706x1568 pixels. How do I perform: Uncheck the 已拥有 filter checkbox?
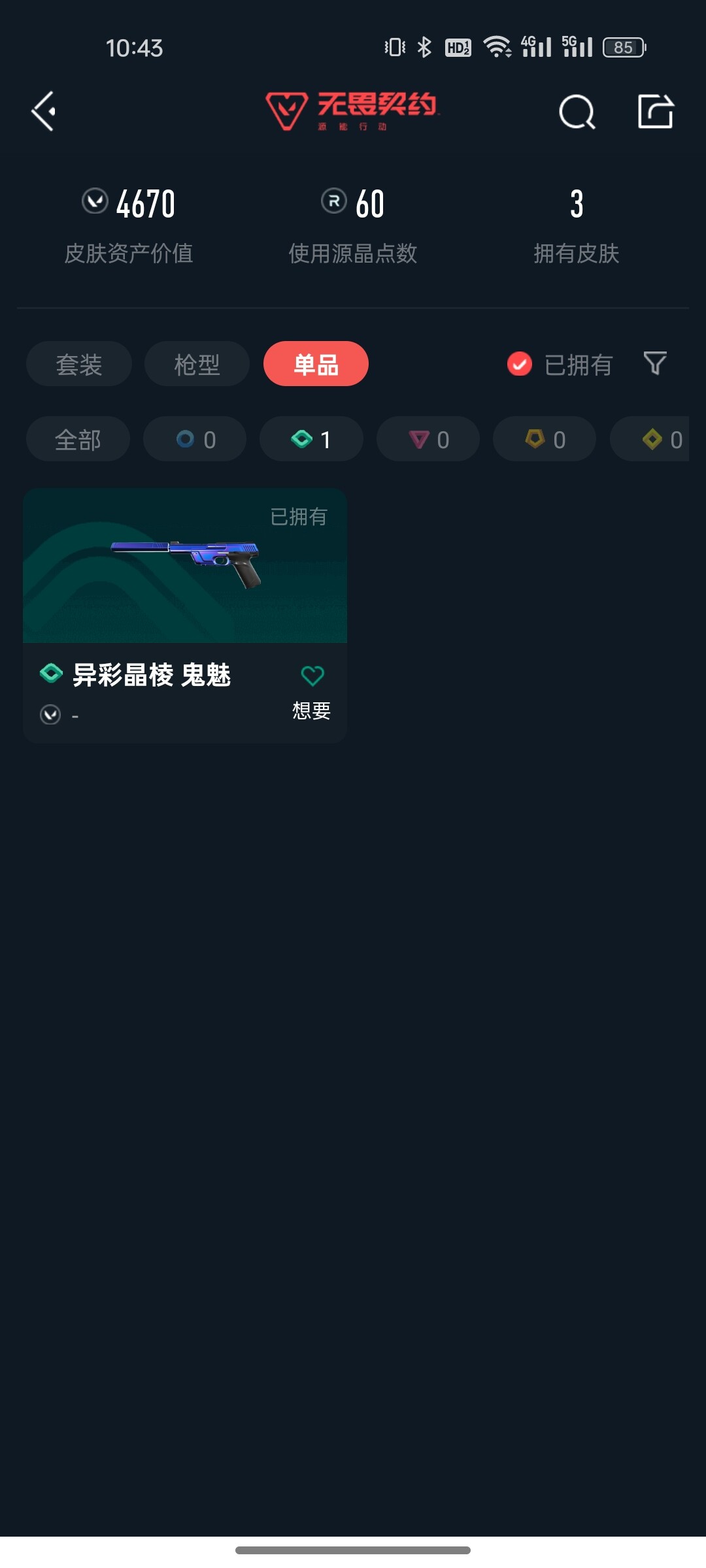[520, 364]
